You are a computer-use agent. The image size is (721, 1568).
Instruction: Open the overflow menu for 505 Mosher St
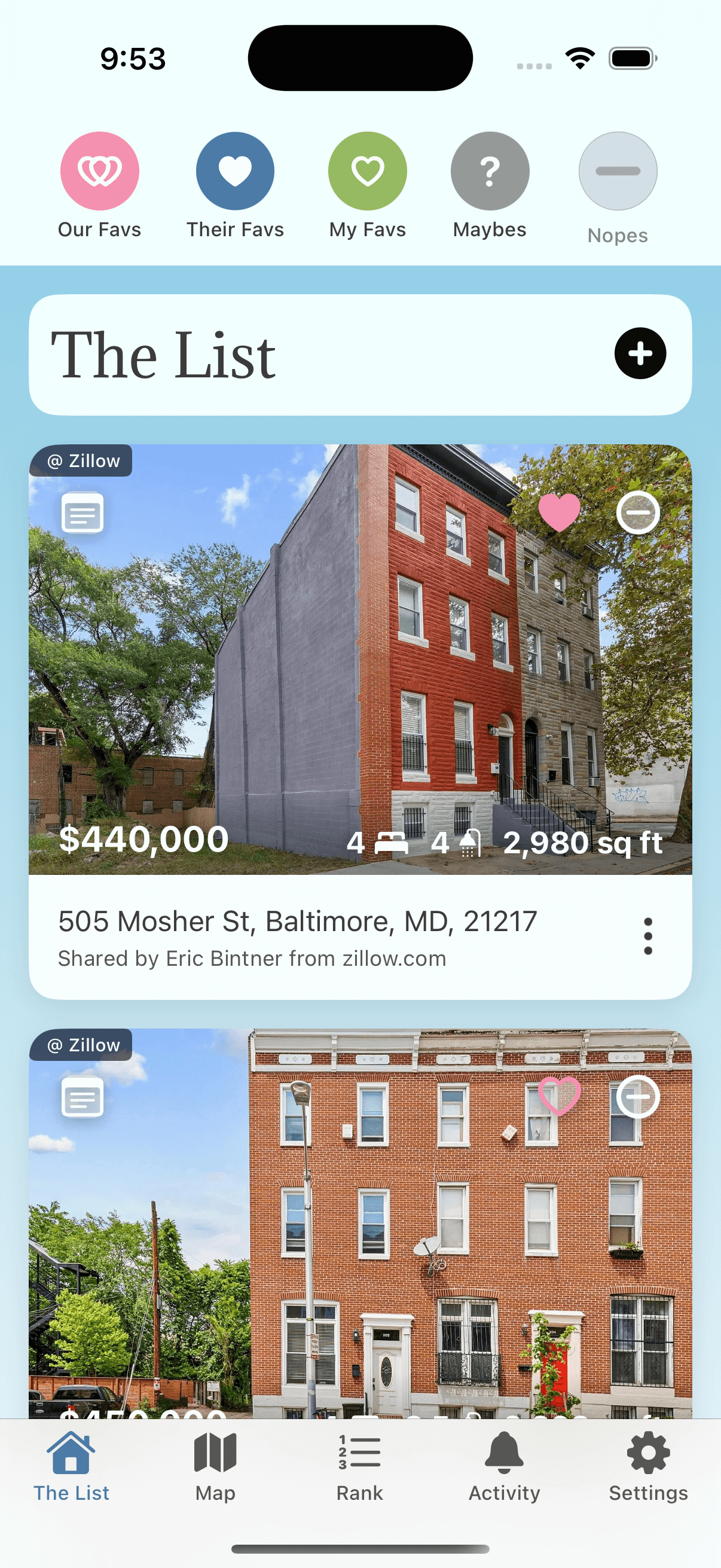click(647, 936)
